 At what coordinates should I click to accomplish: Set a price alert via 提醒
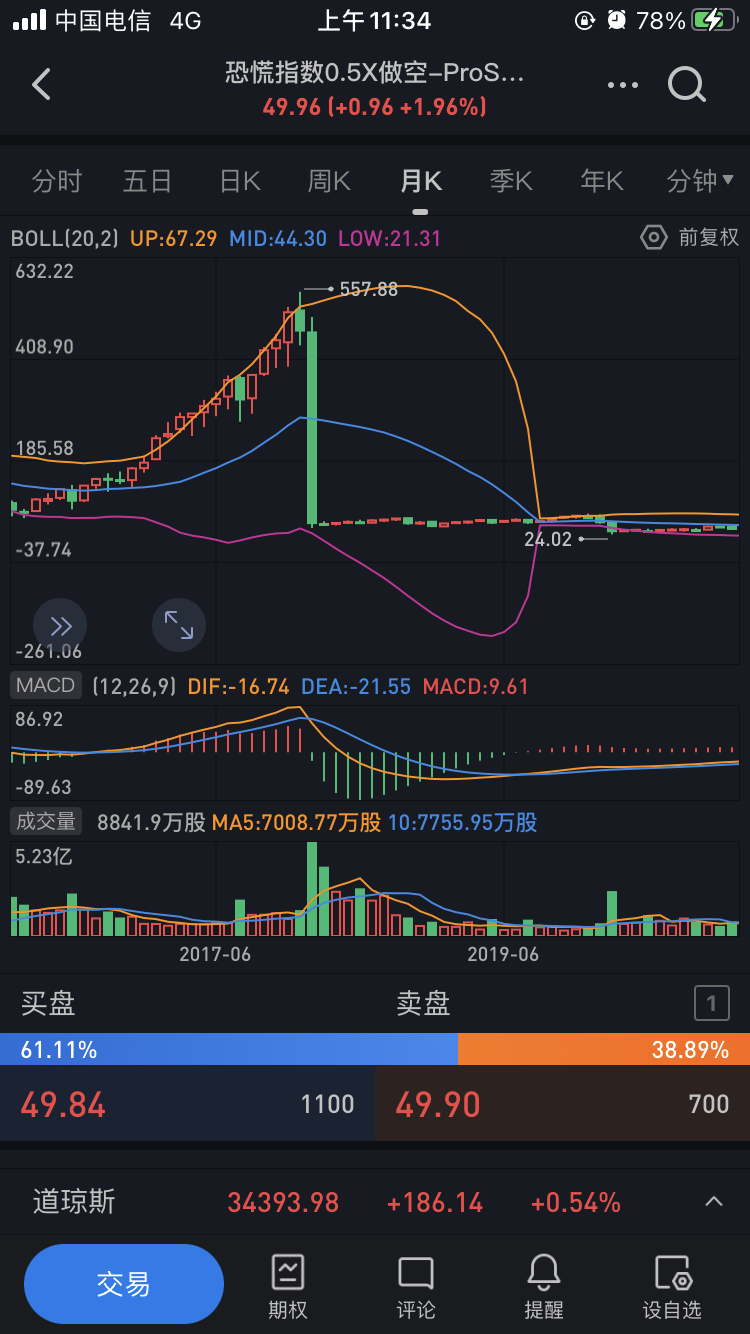(544, 1286)
